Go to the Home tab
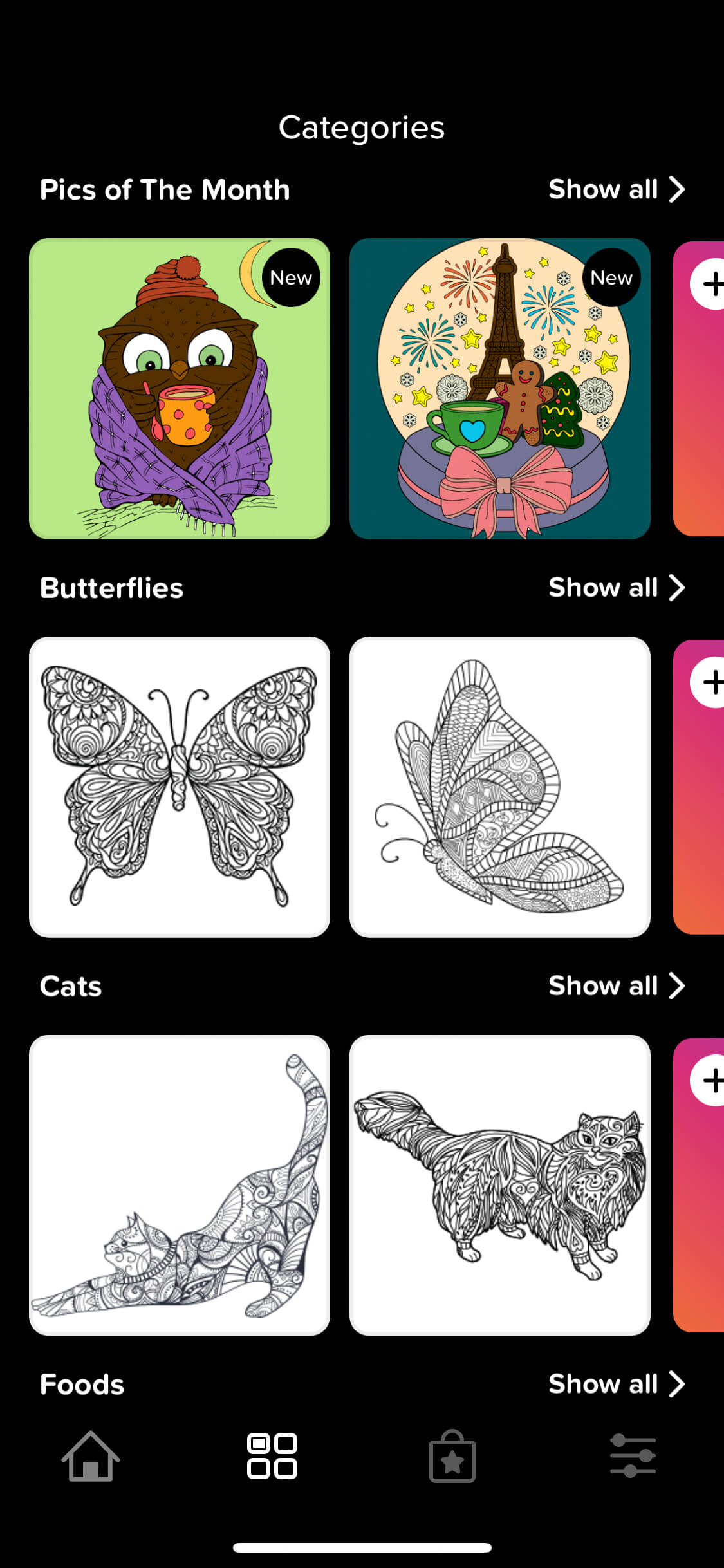 click(91, 1457)
